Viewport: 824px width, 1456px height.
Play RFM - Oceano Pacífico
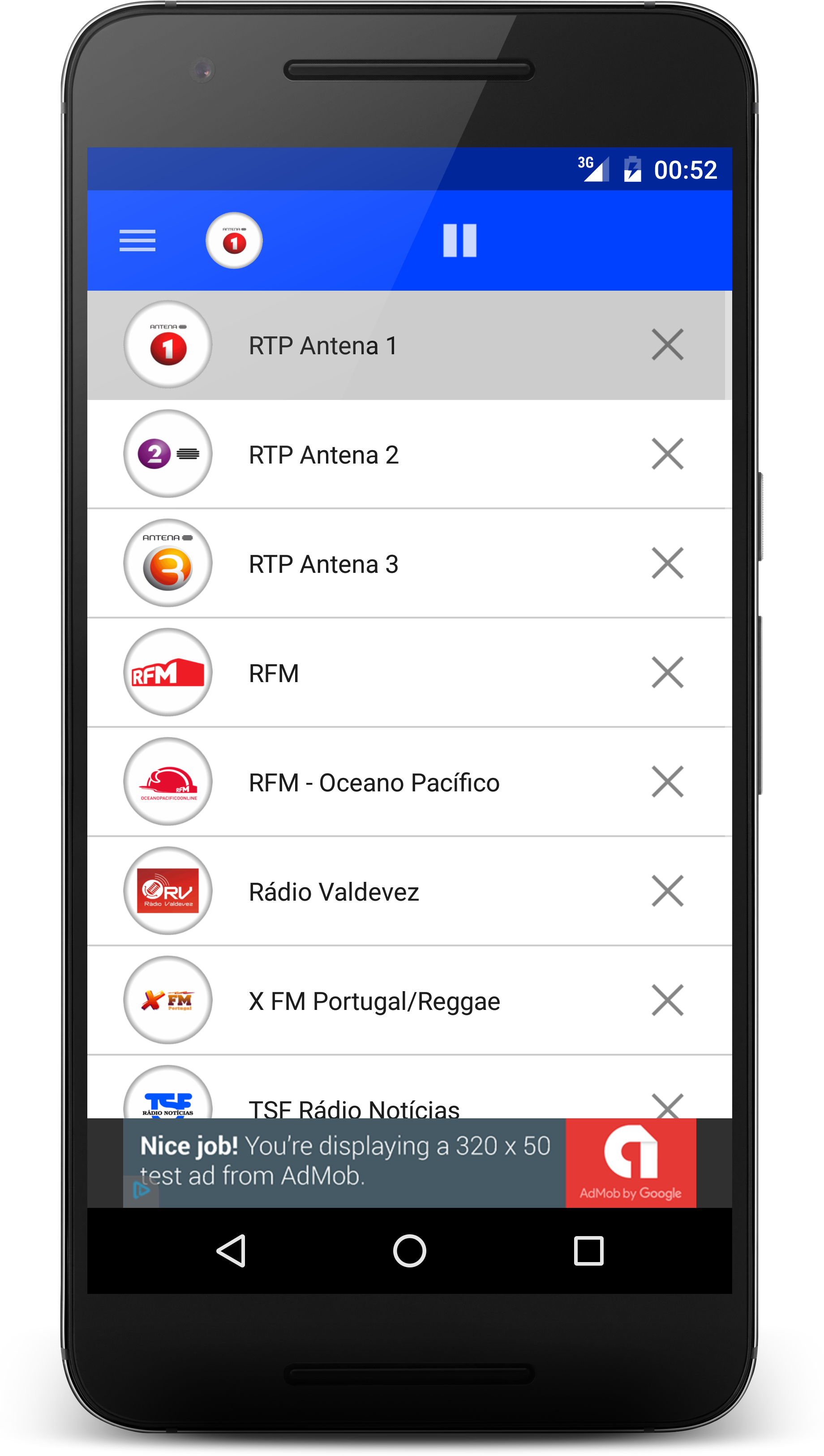click(373, 782)
